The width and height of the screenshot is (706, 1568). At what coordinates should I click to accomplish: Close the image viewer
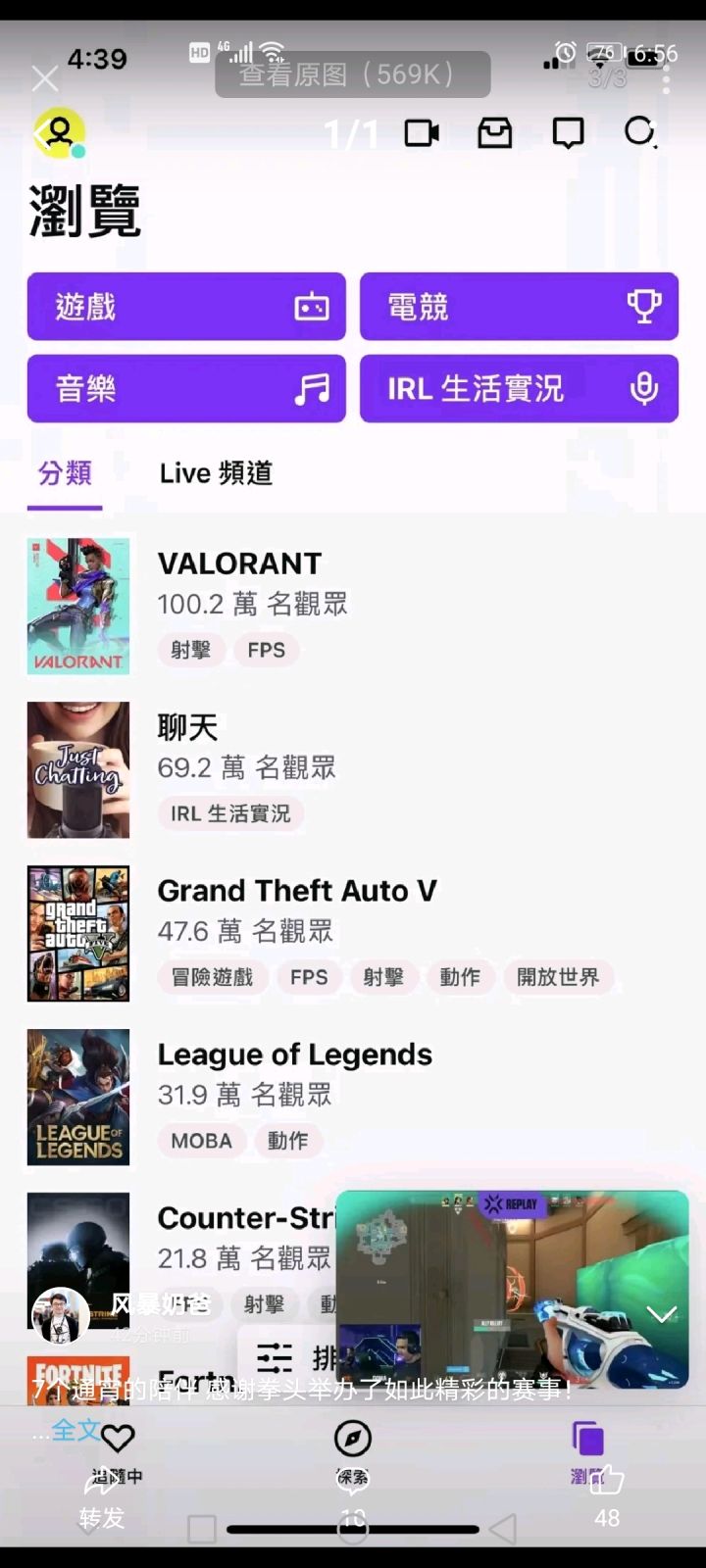pyautogui.click(x=45, y=78)
